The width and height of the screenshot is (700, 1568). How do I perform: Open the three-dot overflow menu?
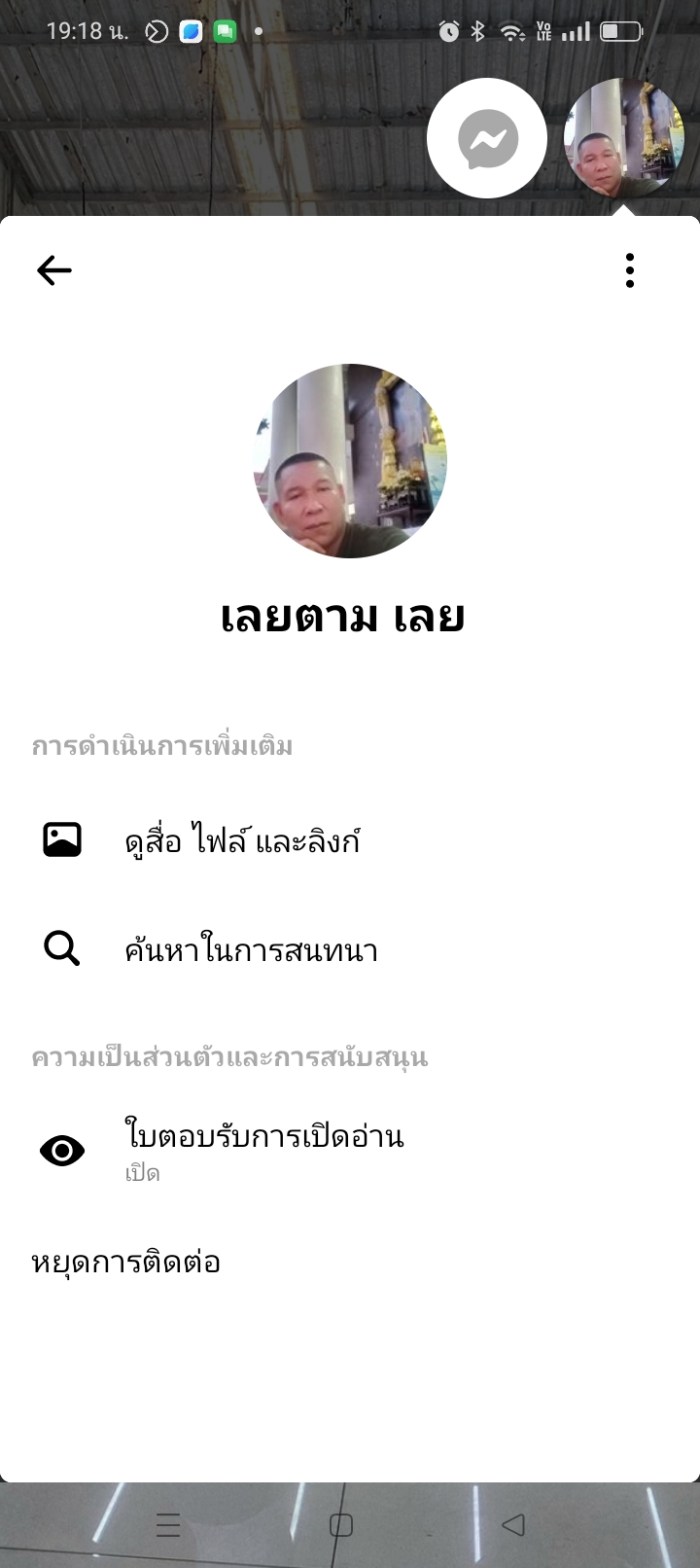click(x=630, y=270)
